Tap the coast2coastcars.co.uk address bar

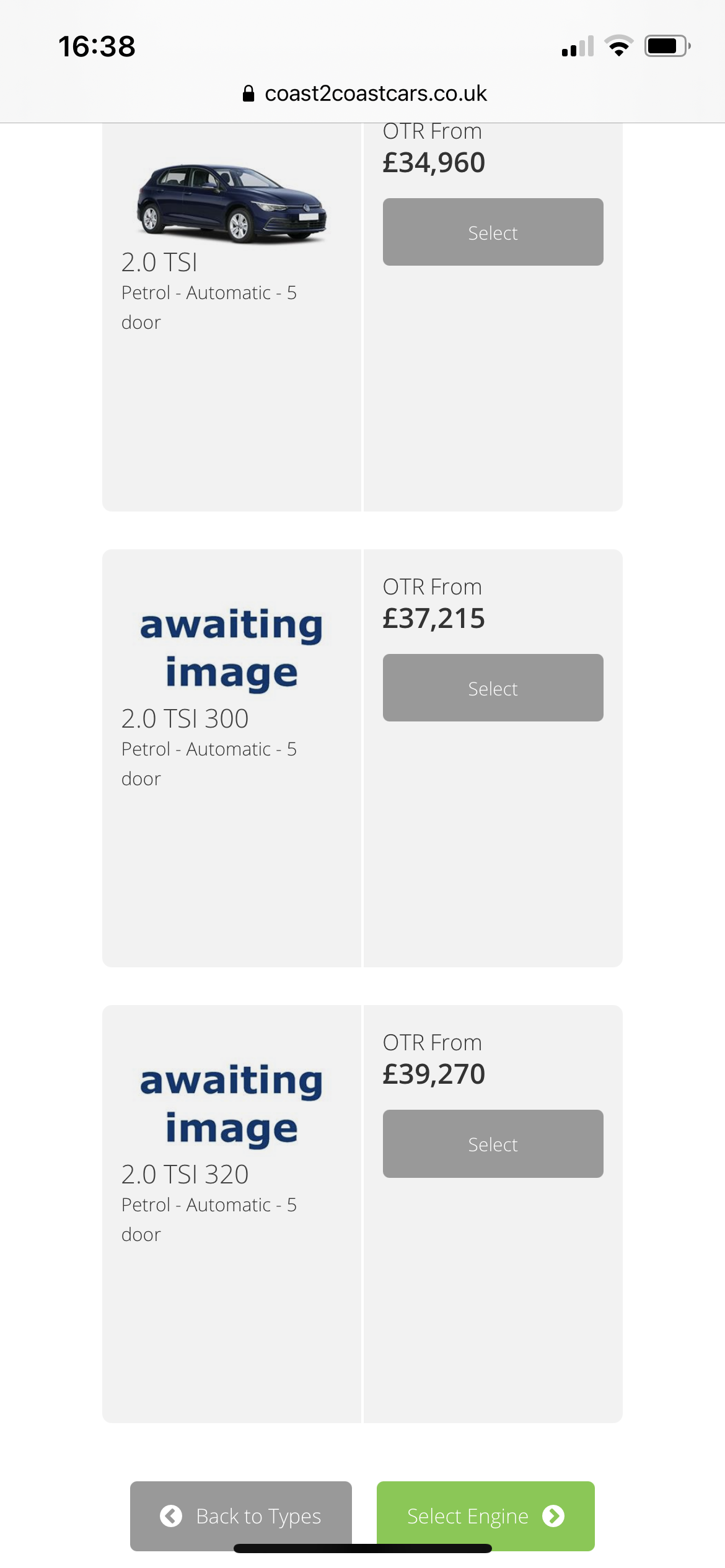click(x=364, y=94)
